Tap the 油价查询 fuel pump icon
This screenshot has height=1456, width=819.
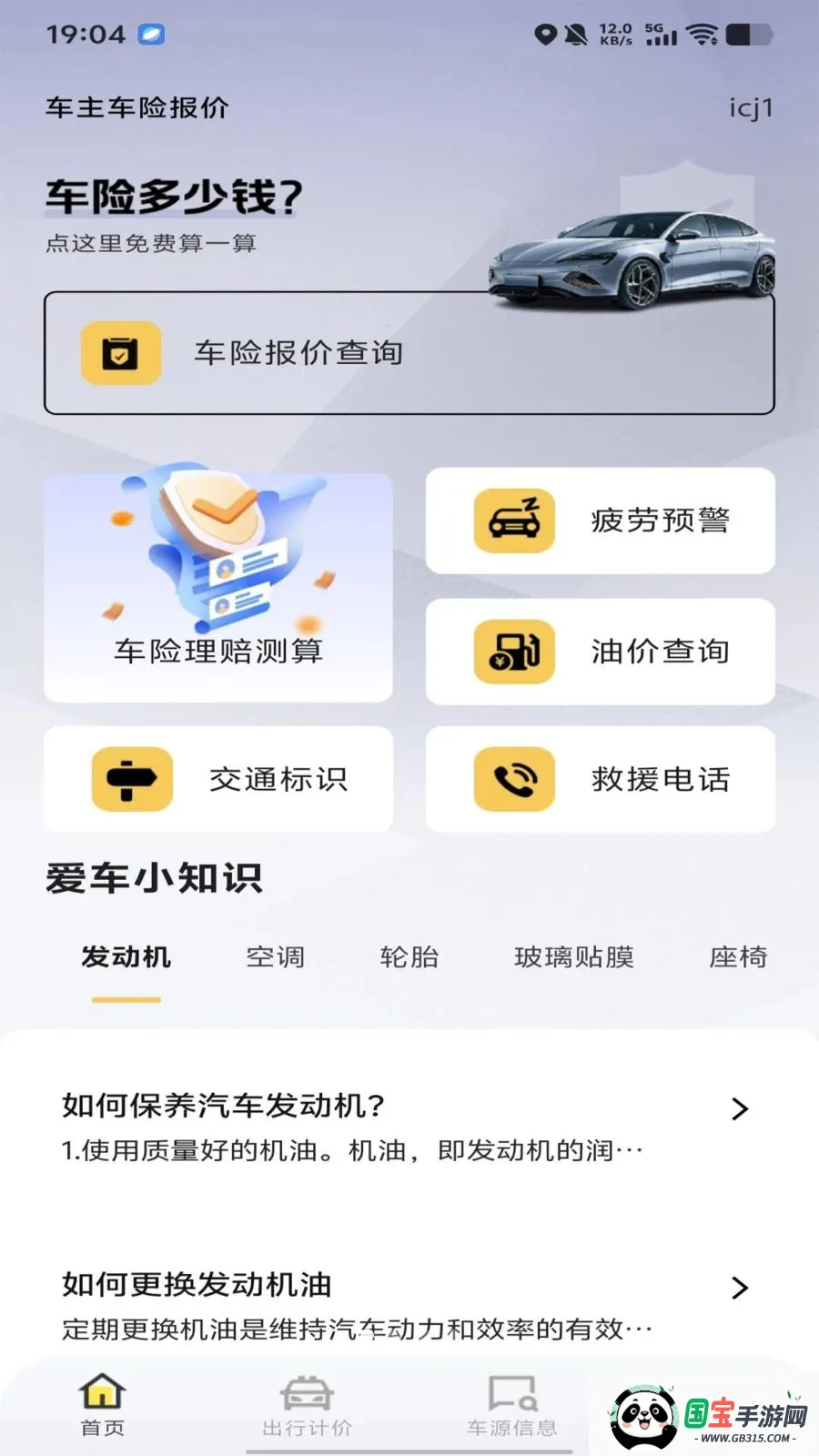516,652
